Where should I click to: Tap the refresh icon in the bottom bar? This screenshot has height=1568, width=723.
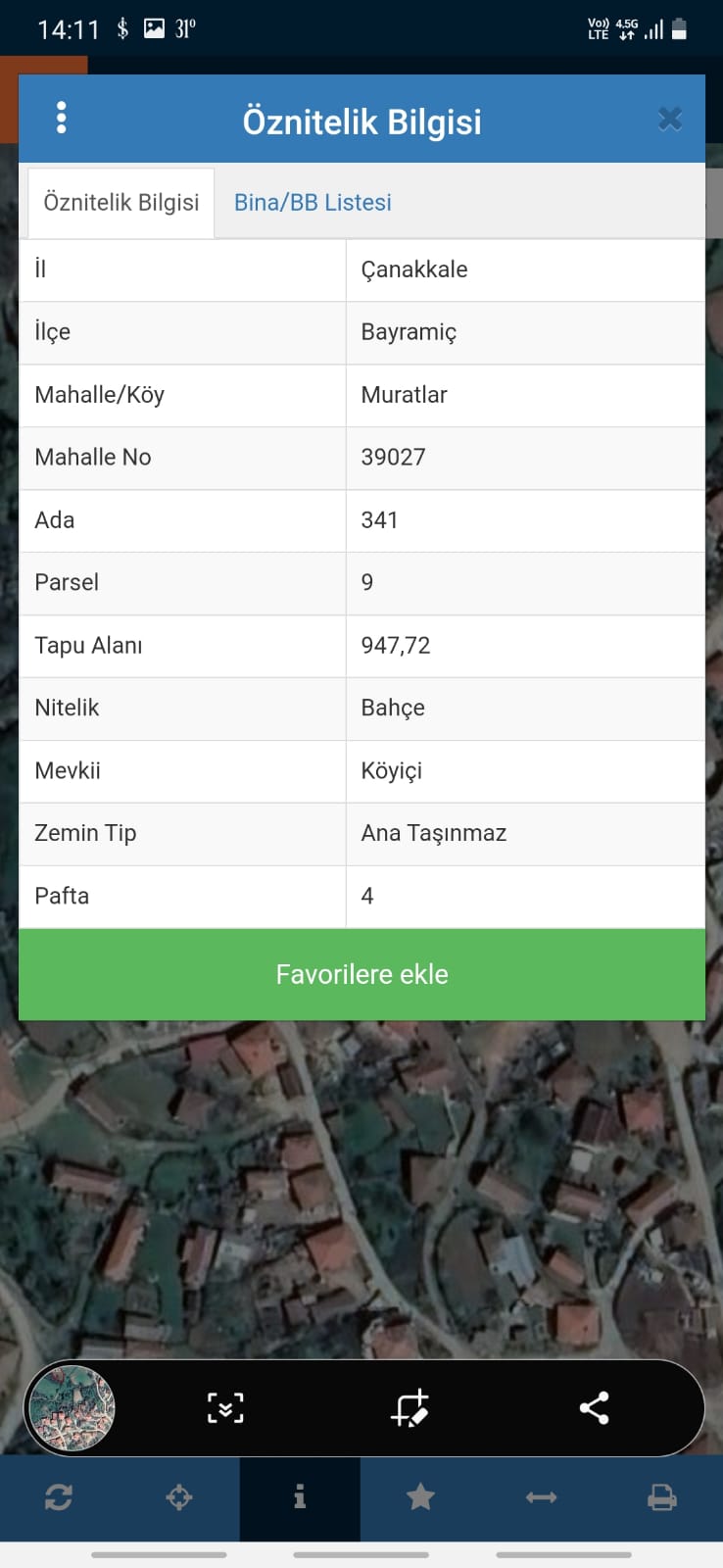pyautogui.click(x=59, y=1497)
